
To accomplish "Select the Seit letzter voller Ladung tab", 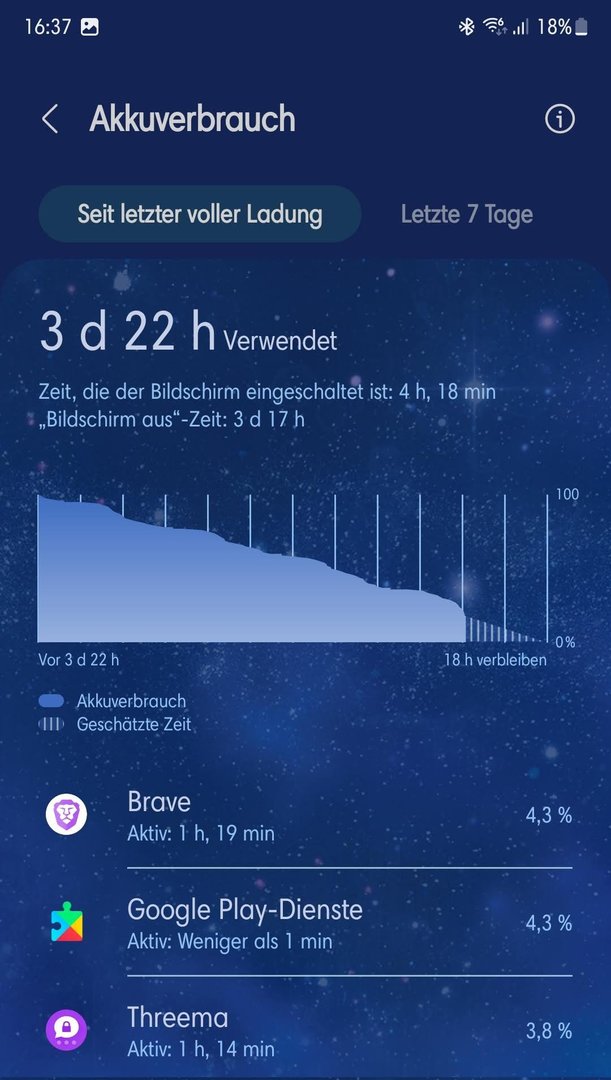I will [200, 214].
